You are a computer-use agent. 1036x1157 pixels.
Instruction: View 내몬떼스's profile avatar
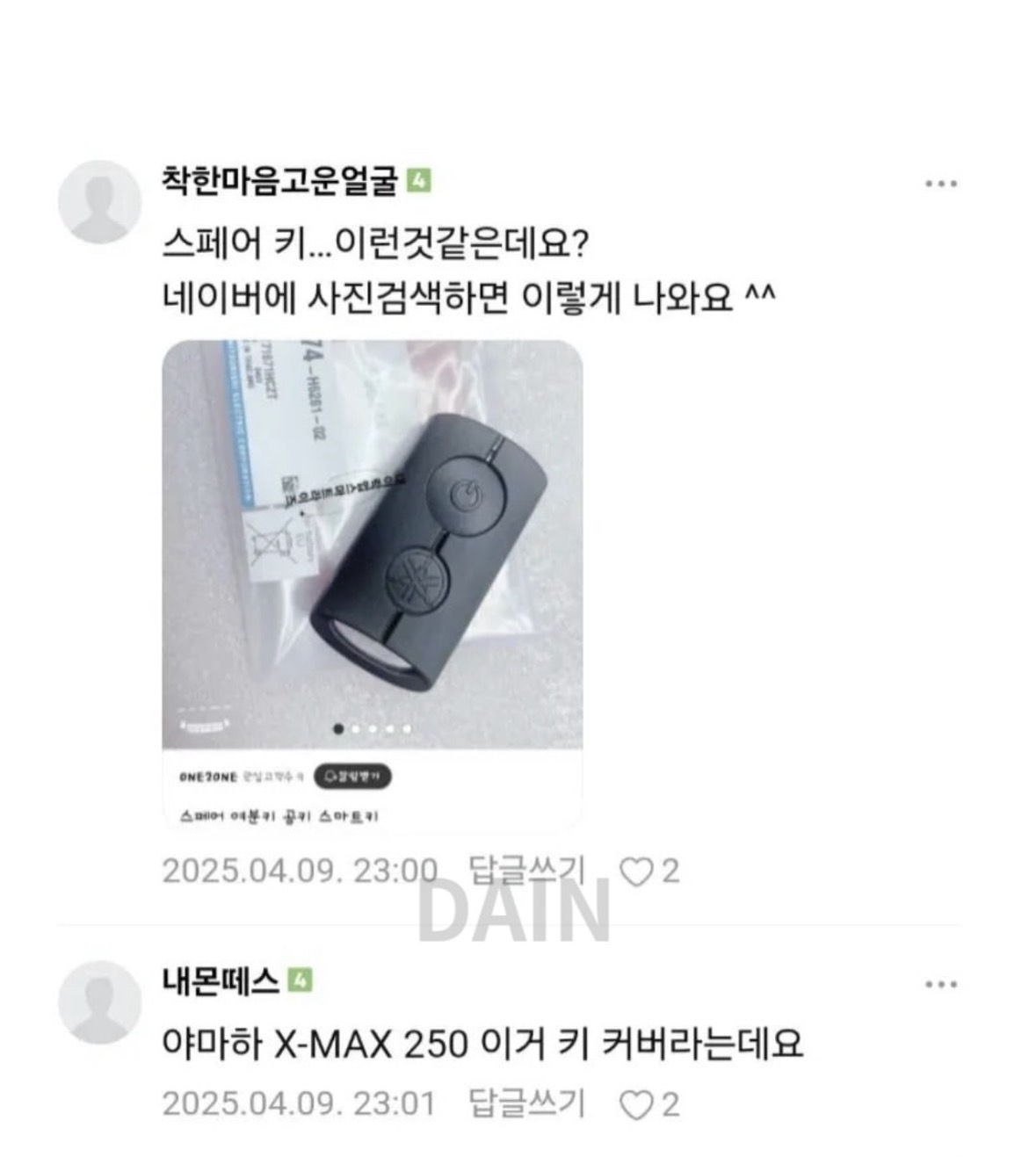coord(99,1002)
